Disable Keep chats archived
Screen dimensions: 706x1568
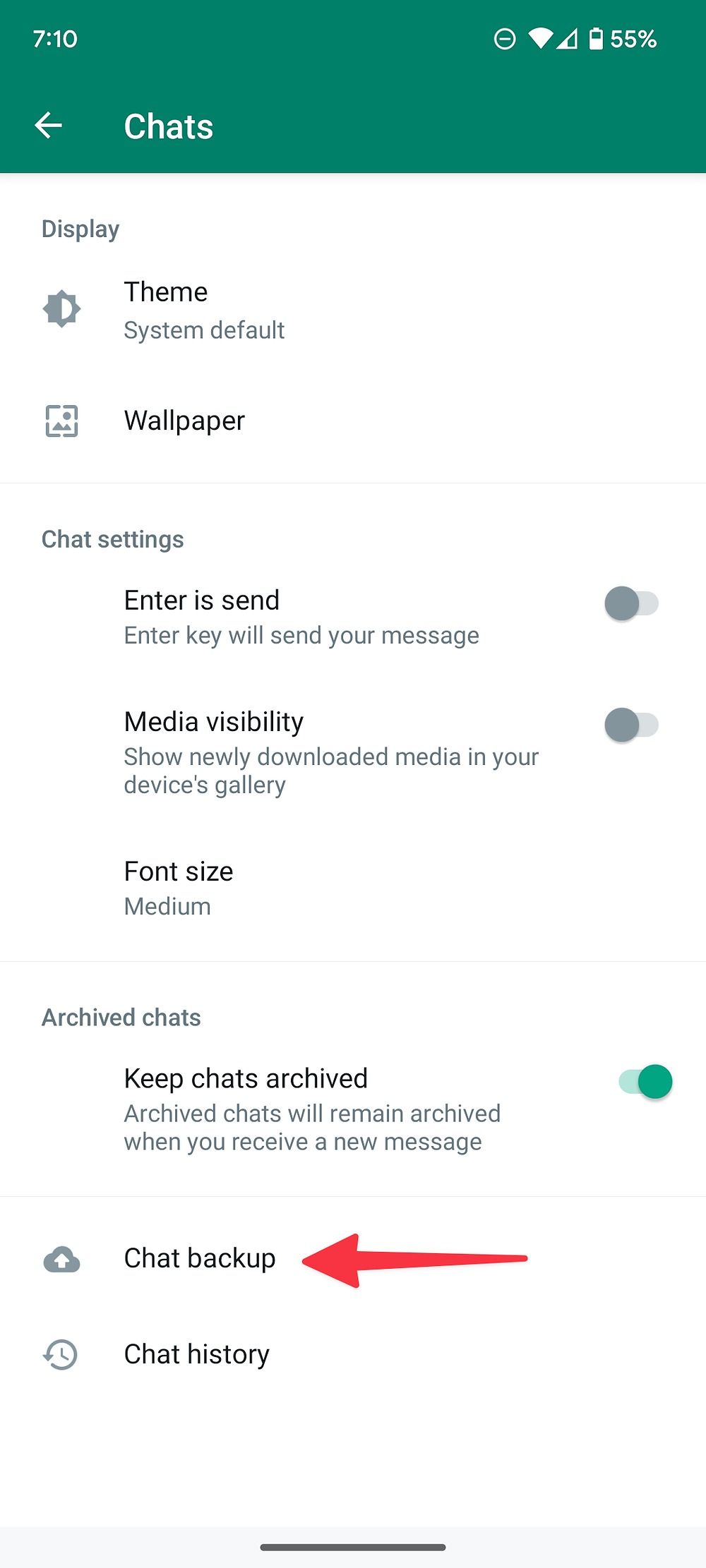pos(645,1082)
